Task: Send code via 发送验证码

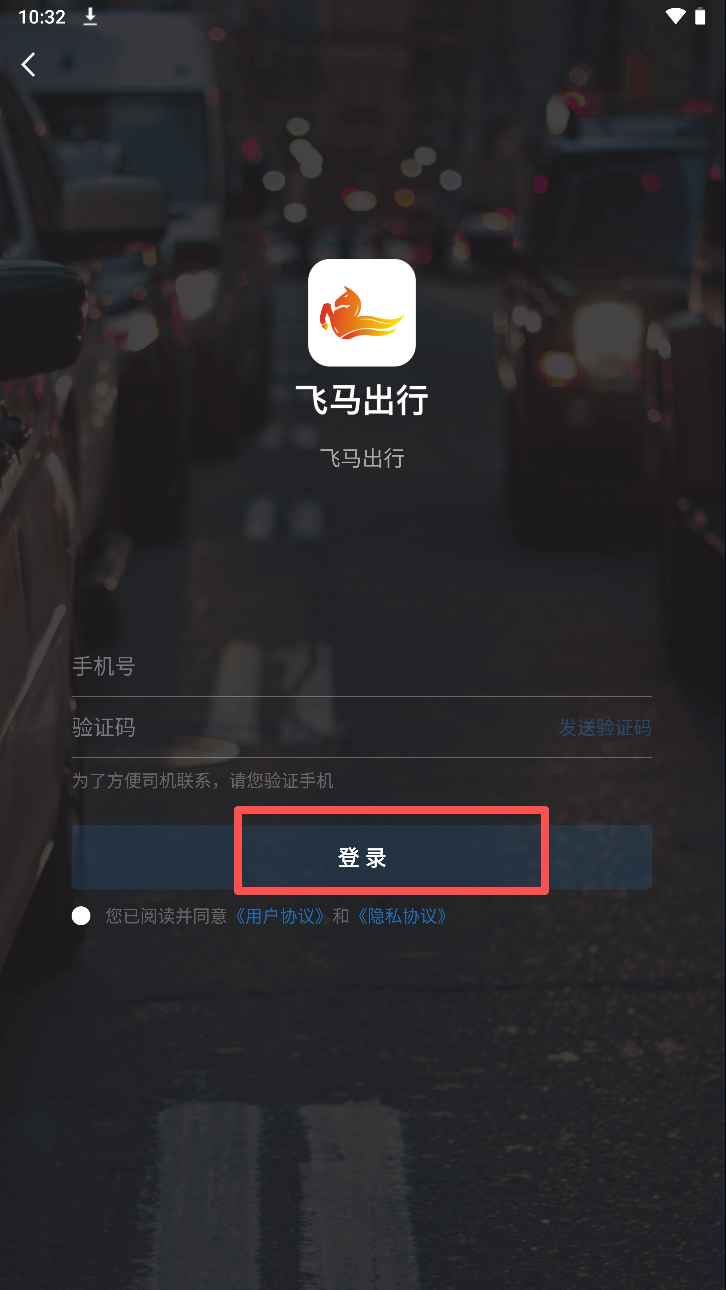Action: pos(604,727)
